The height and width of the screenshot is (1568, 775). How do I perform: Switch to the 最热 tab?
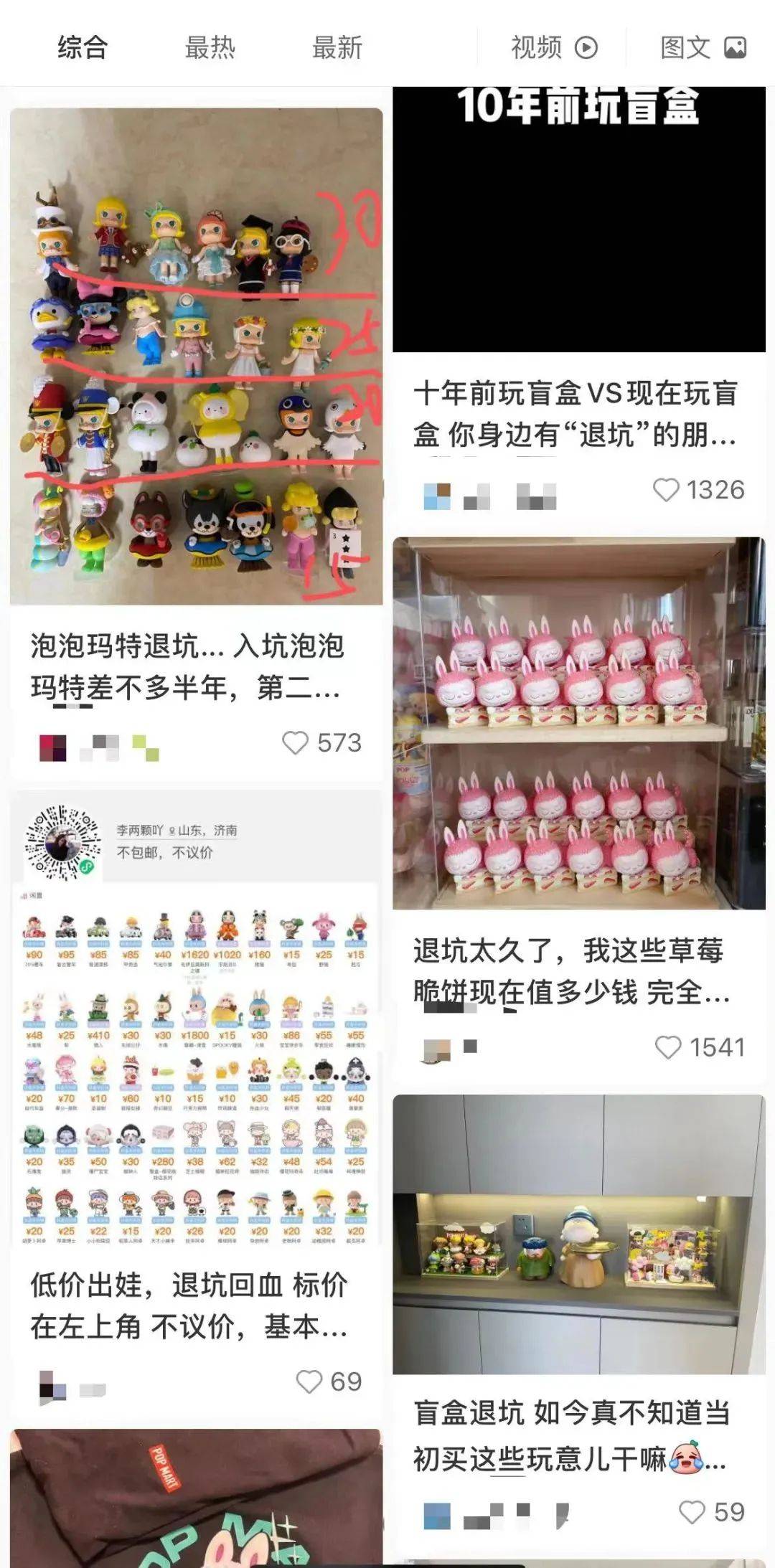click(x=210, y=48)
